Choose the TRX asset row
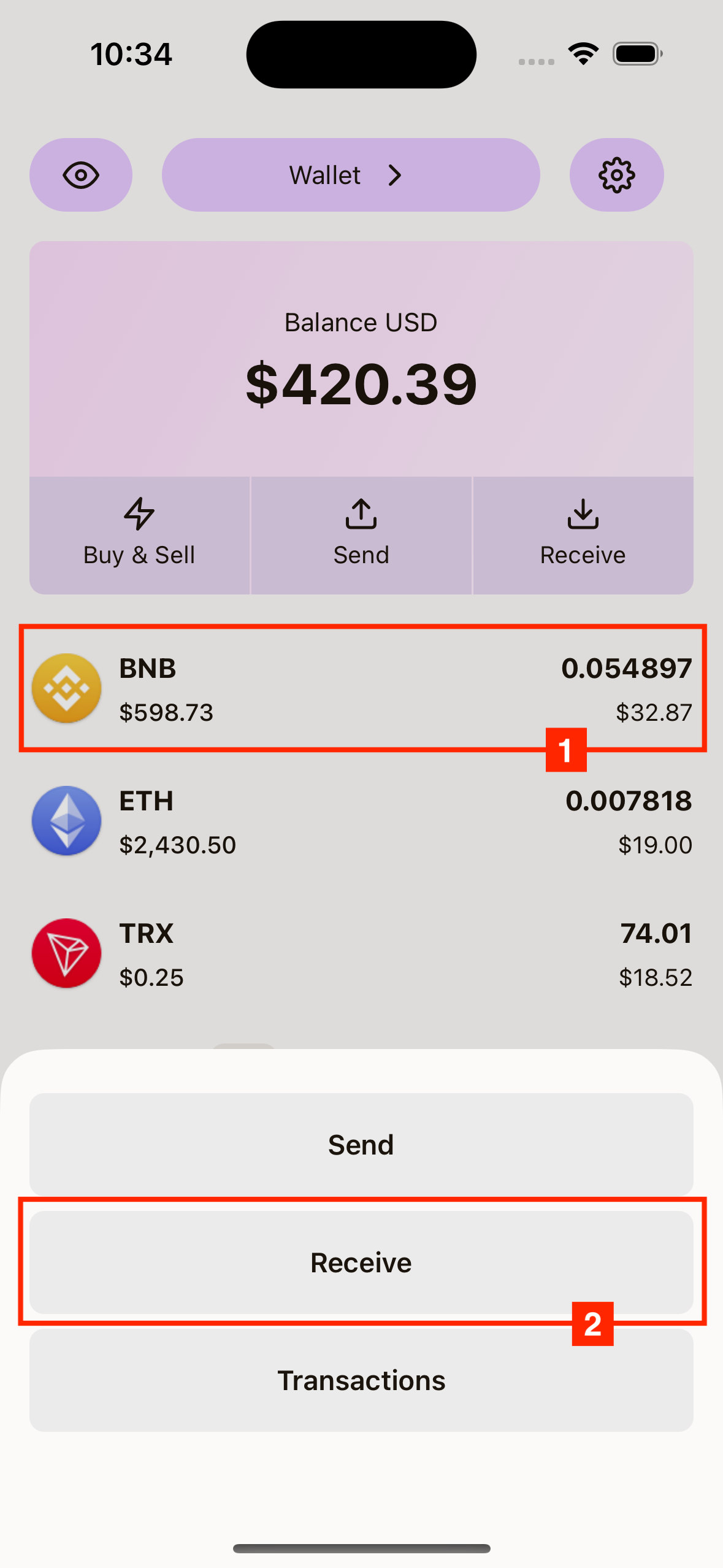This screenshot has width=723, height=1568. 362,954
